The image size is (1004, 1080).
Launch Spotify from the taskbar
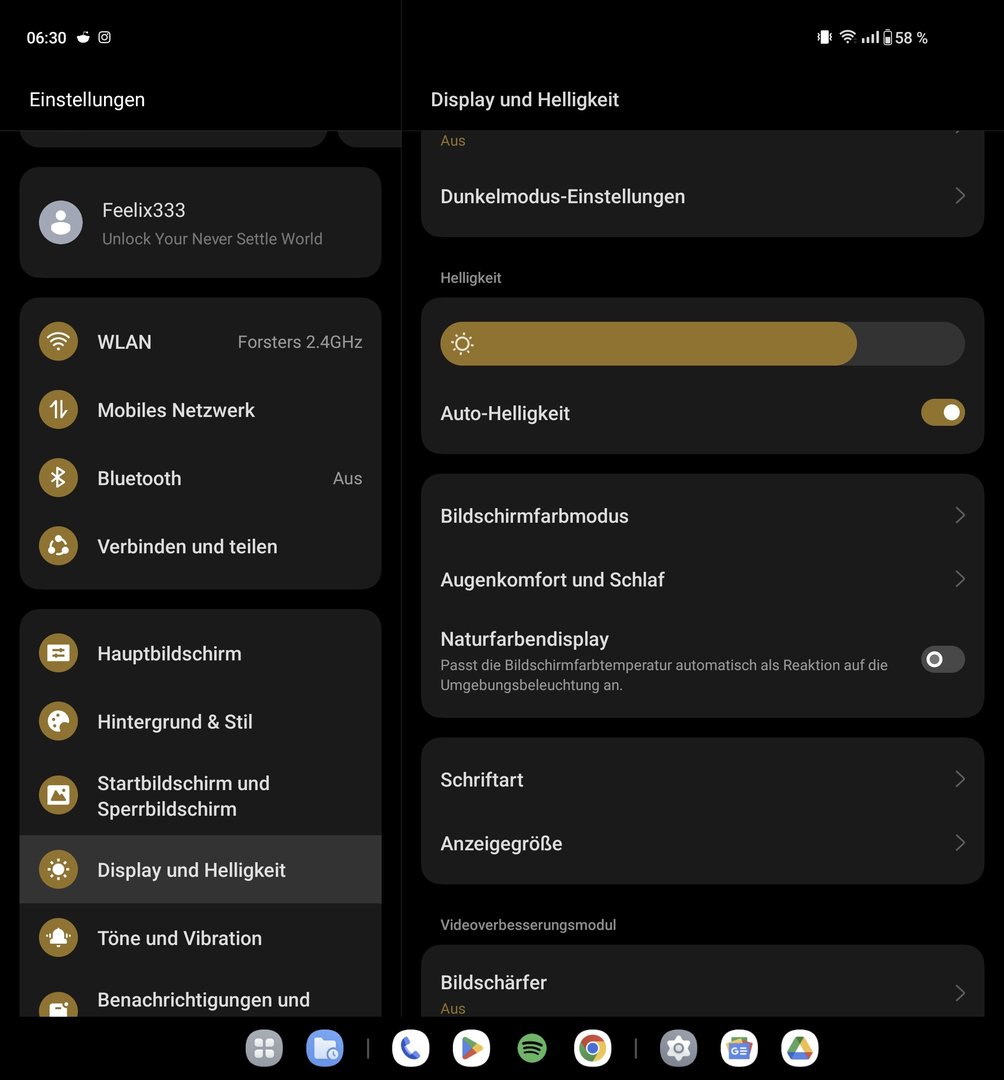click(x=532, y=1048)
